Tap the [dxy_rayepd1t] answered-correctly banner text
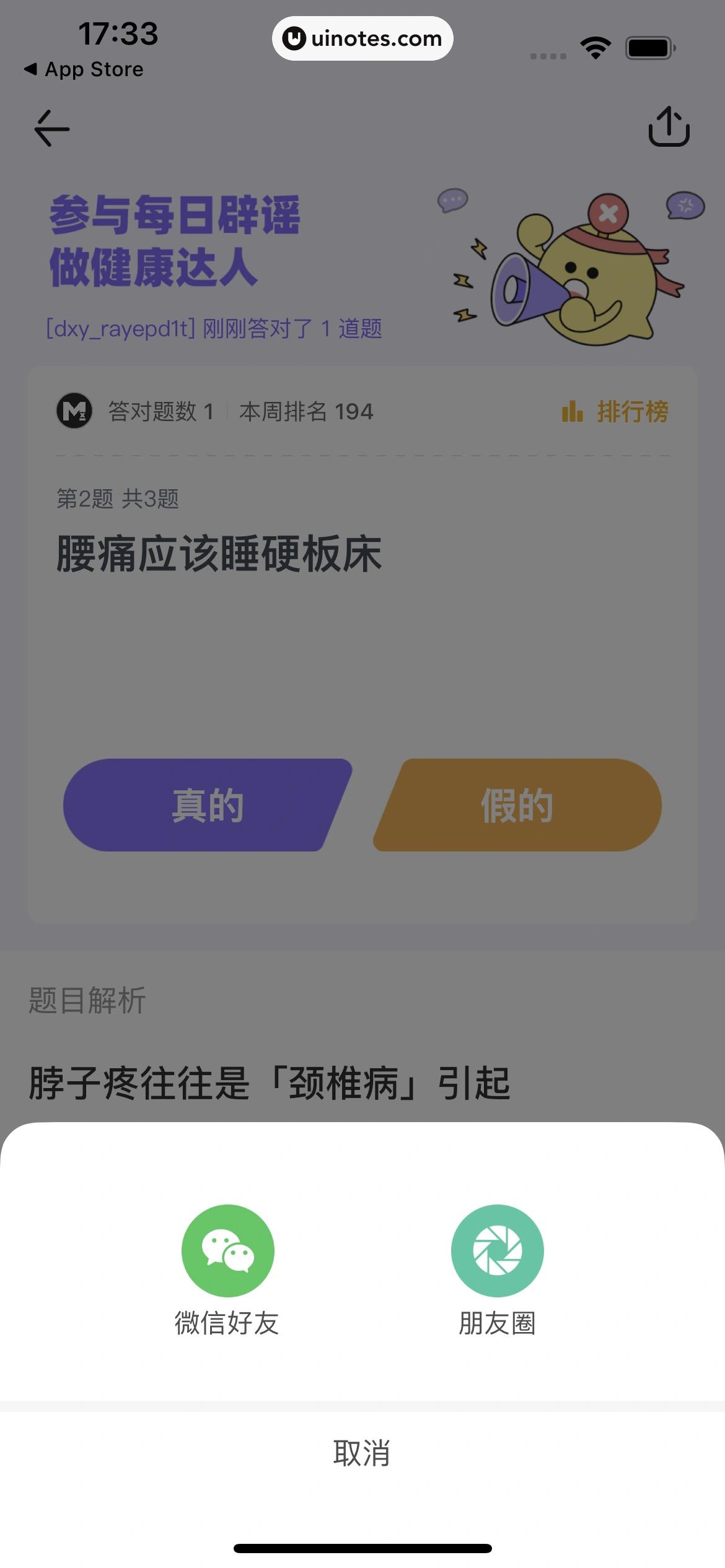 point(214,329)
